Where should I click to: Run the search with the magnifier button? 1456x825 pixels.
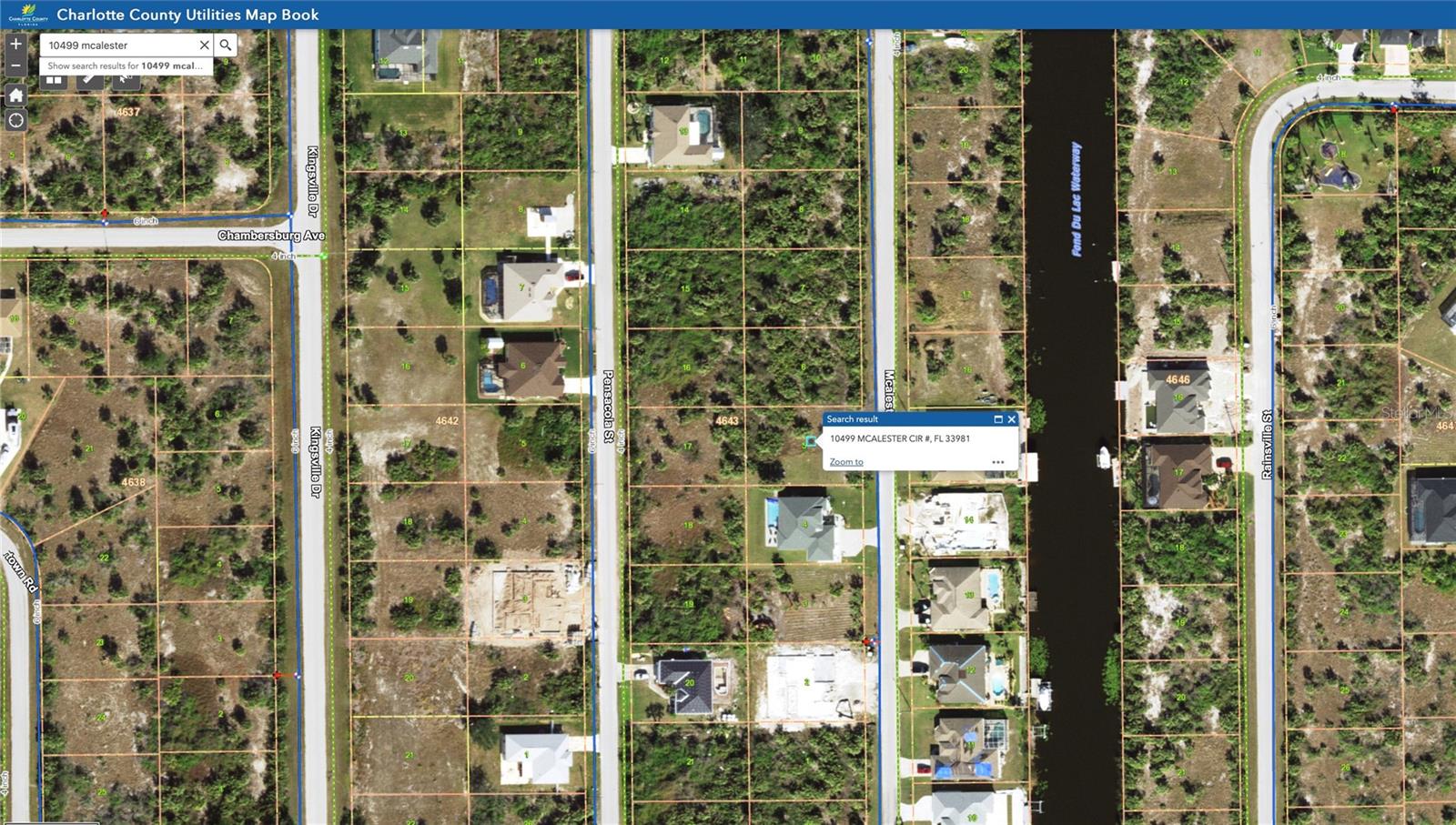226,45
